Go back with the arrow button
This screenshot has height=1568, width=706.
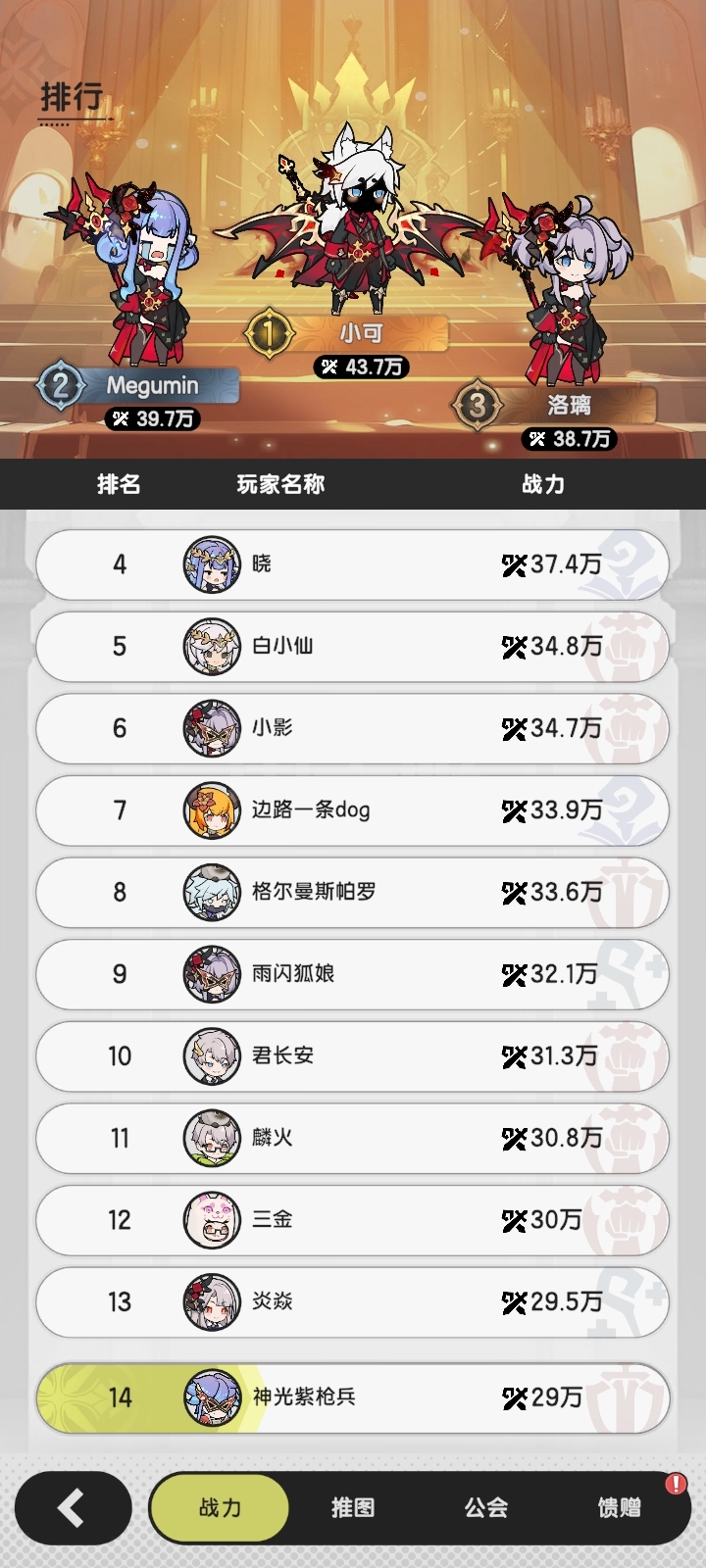click(x=73, y=1508)
